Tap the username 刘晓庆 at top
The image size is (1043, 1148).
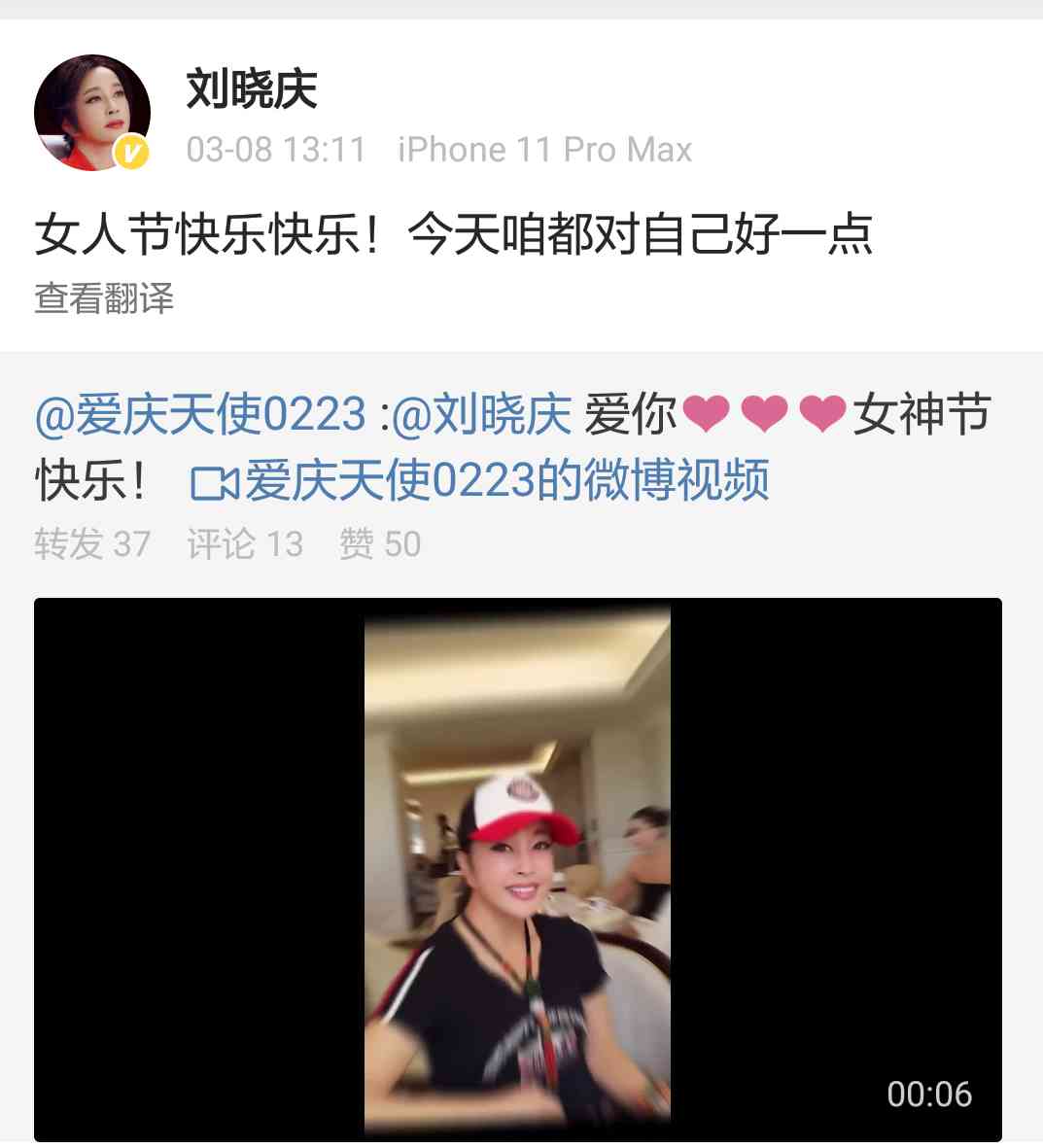[252, 90]
